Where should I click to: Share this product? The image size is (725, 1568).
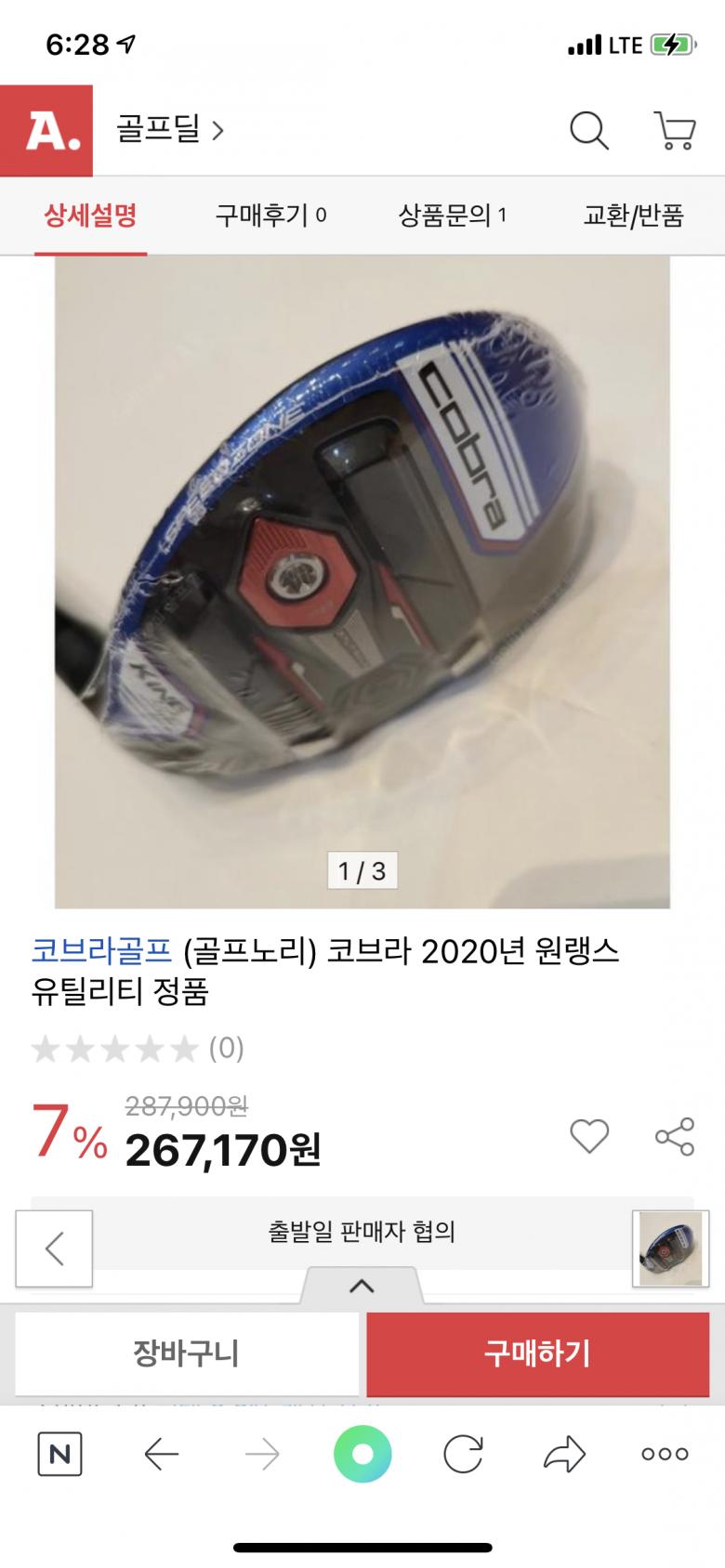pyautogui.click(x=675, y=1136)
